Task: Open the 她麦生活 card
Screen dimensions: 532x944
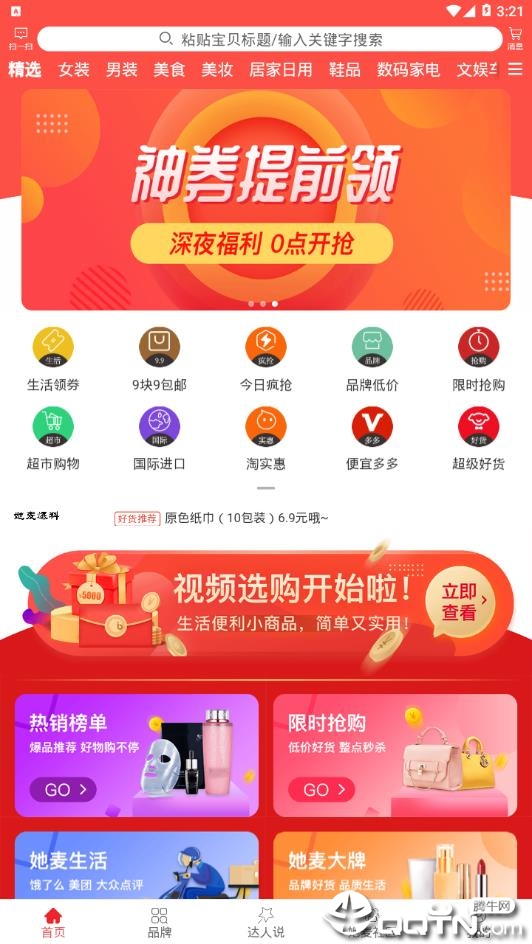Action: pyautogui.click(x=137, y=866)
